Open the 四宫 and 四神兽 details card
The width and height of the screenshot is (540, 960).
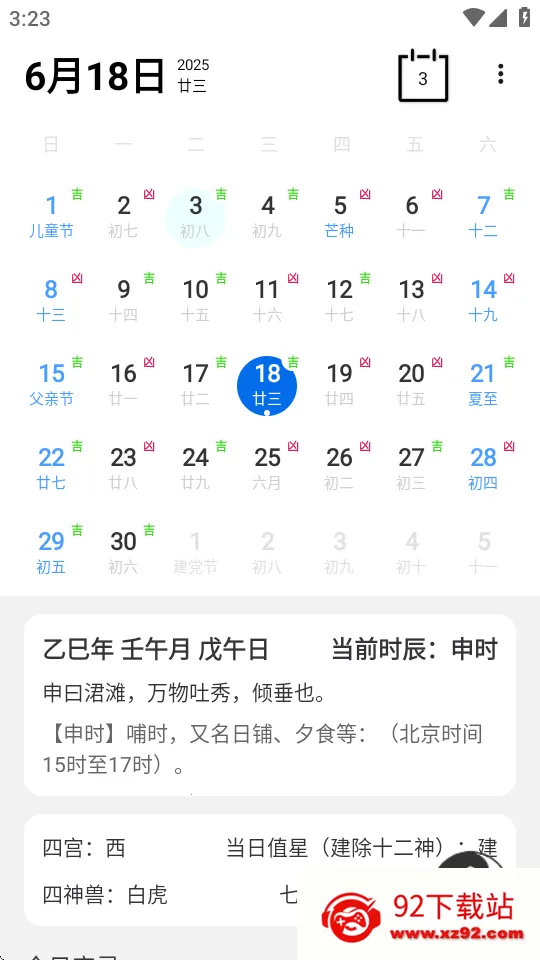pos(270,869)
